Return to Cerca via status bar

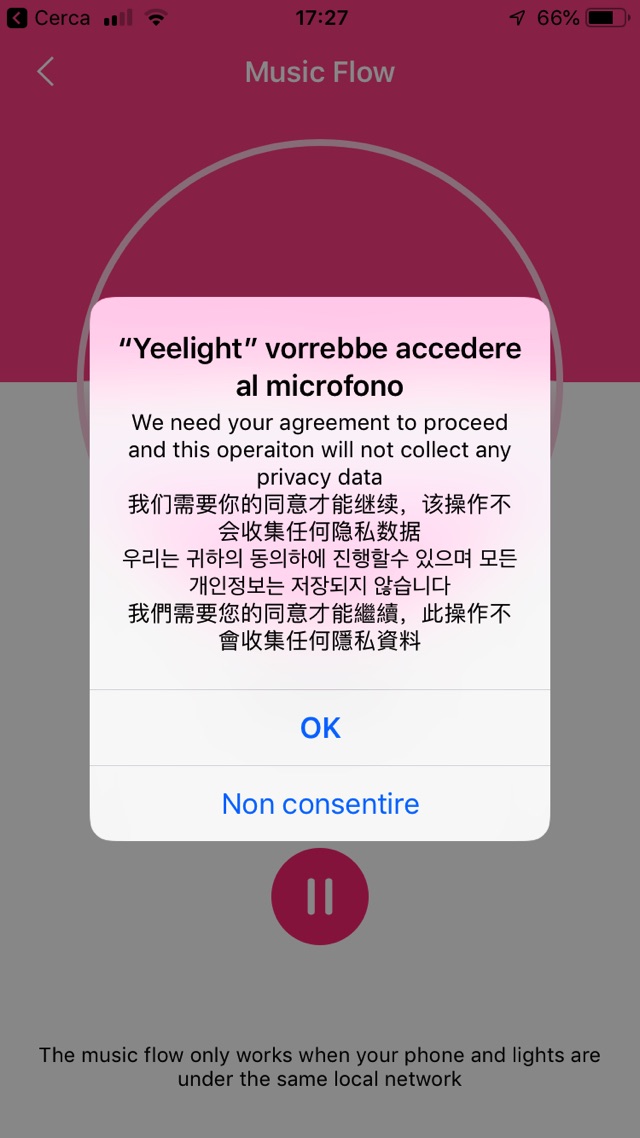pyautogui.click(x=48, y=18)
